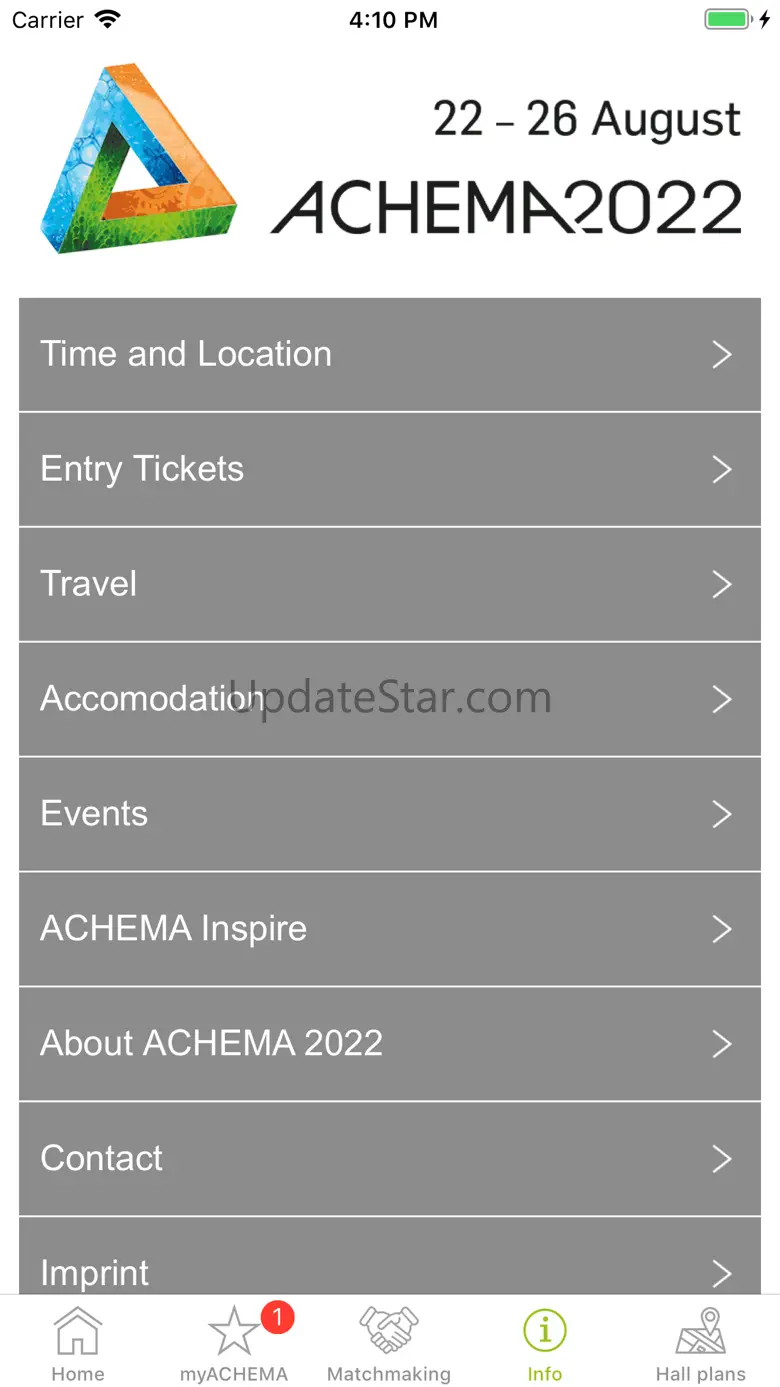Select the Travel row
780x1387 pixels.
coord(390,584)
